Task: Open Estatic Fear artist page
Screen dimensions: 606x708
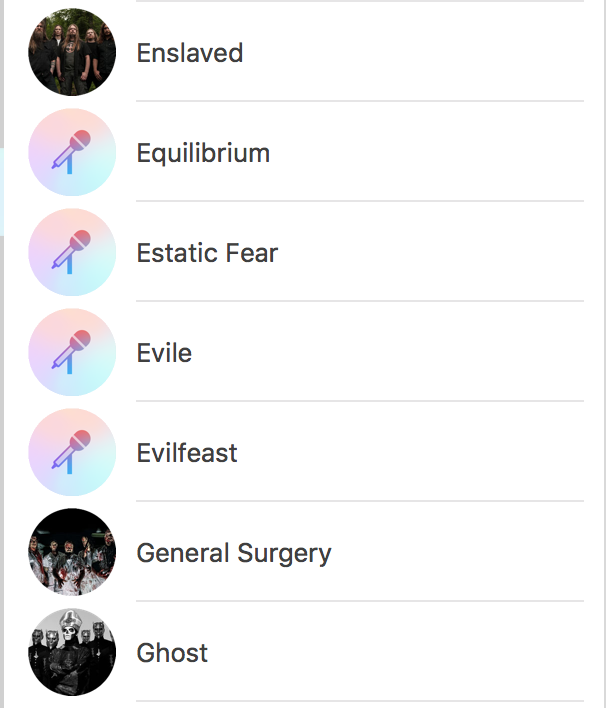Action: 207,253
